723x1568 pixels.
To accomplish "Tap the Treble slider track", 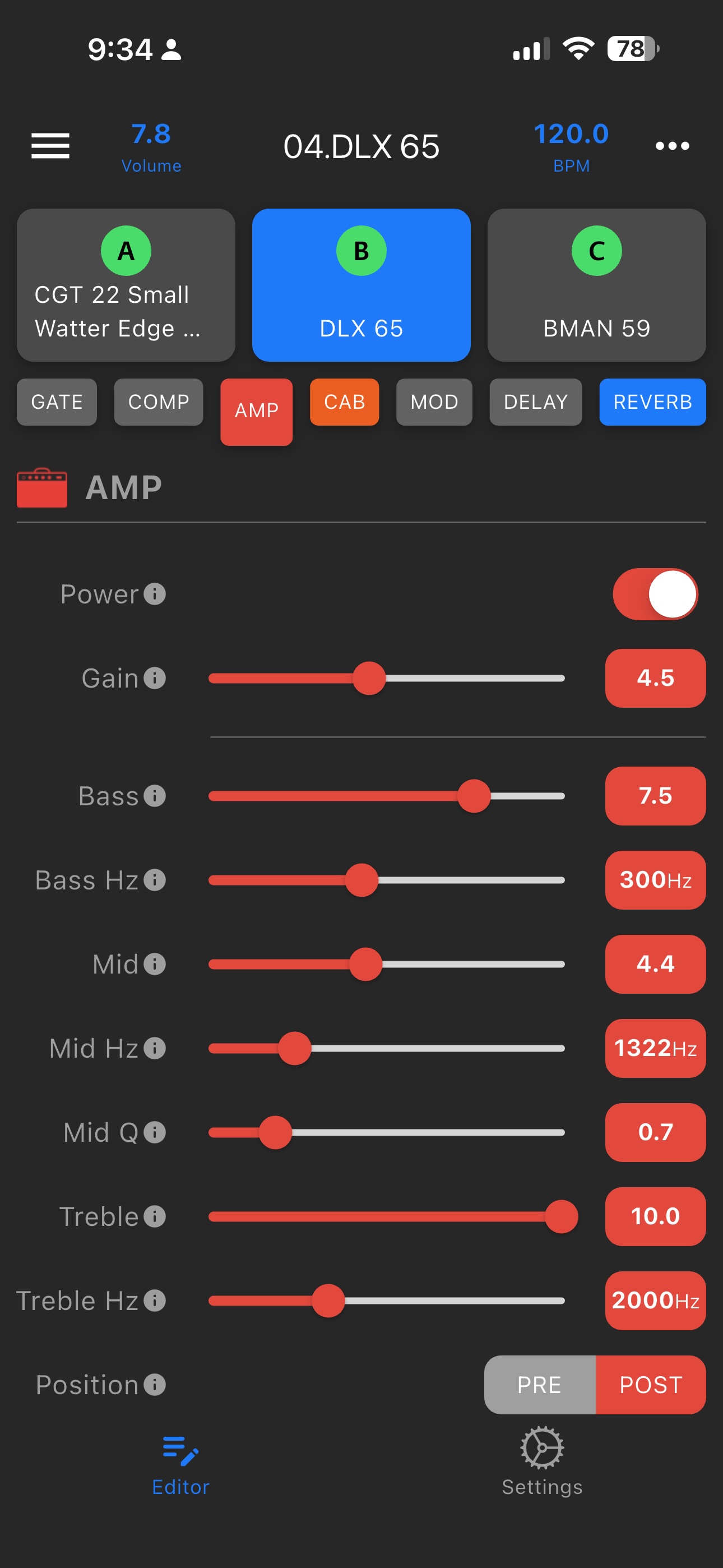I will tap(387, 1217).
